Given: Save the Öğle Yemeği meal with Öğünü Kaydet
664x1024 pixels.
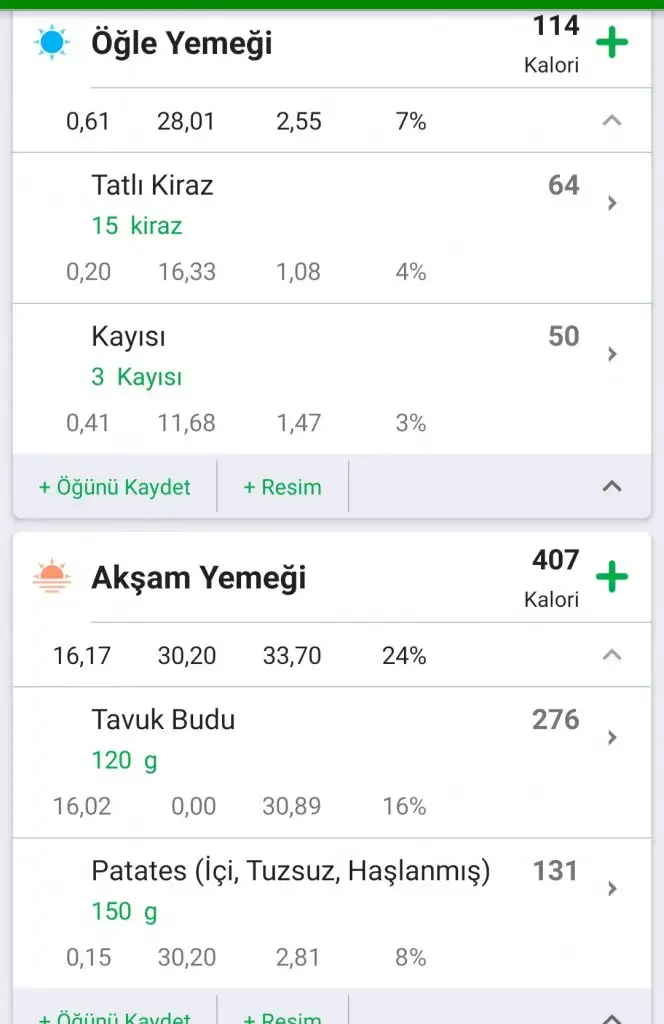Looking at the screenshot, I should pos(114,487).
